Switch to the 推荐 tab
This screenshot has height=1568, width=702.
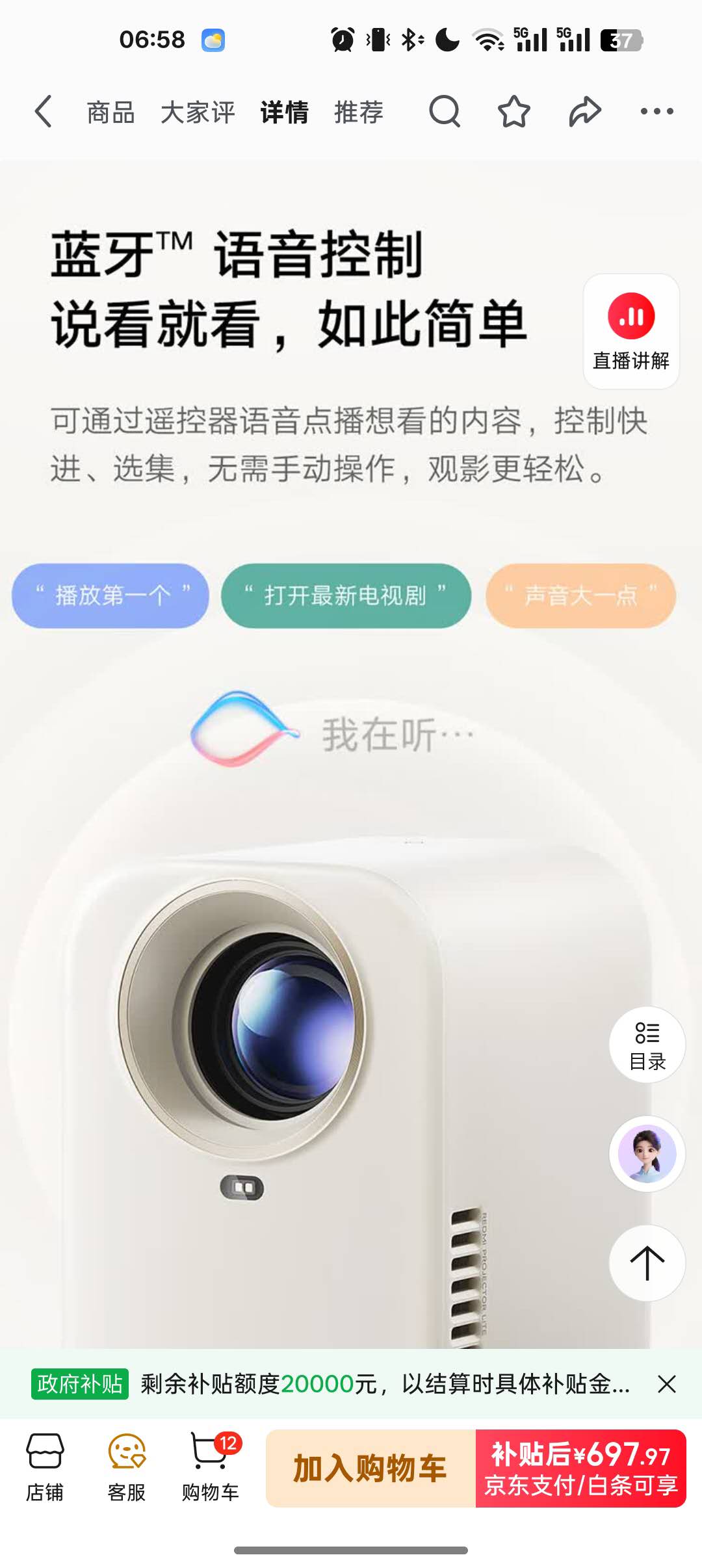[358, 112]
